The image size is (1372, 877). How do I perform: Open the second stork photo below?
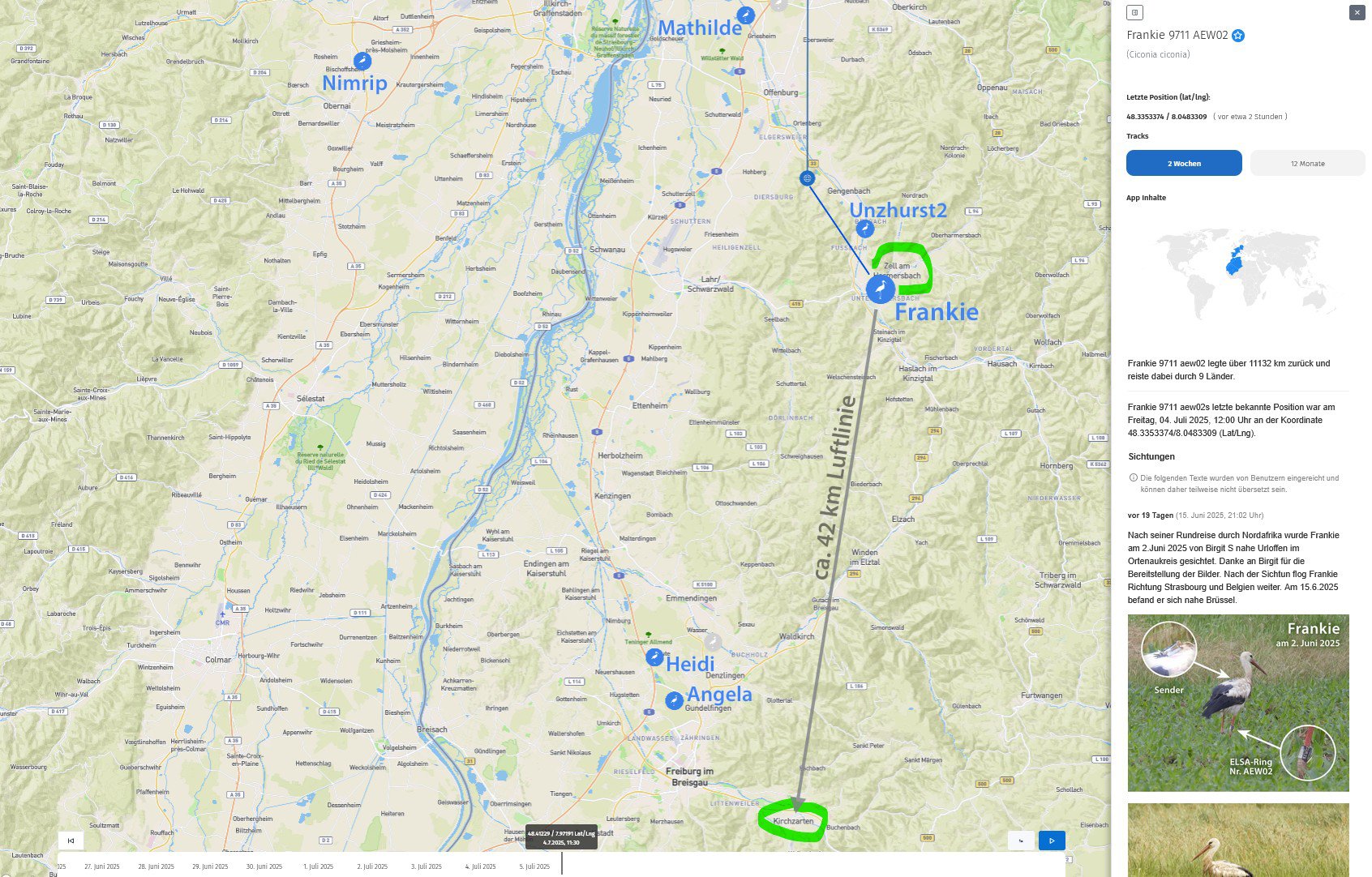1238,841
